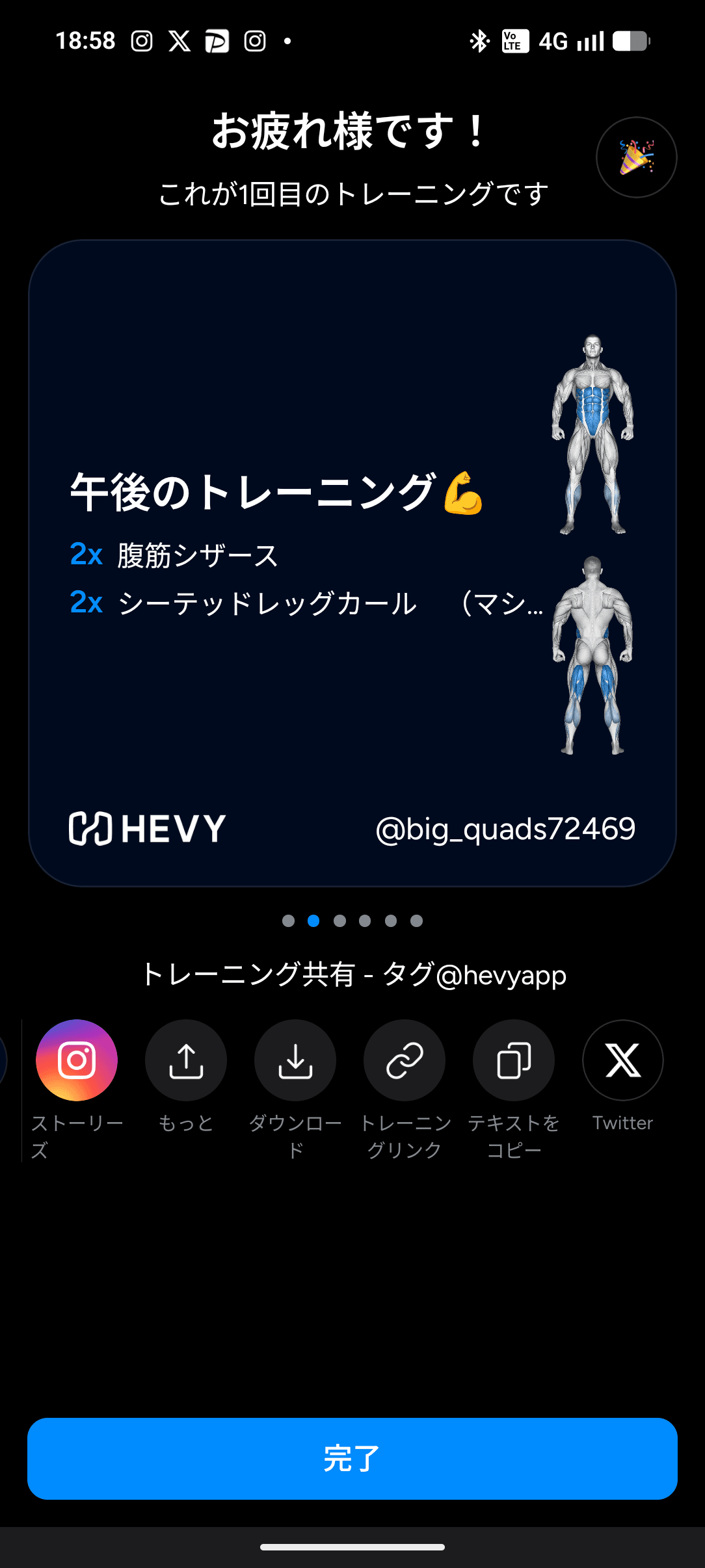The image size is (705, 1568).
Task: Share to Instagram Stories (ストーリーズ)
Action: click(77, 1060)
